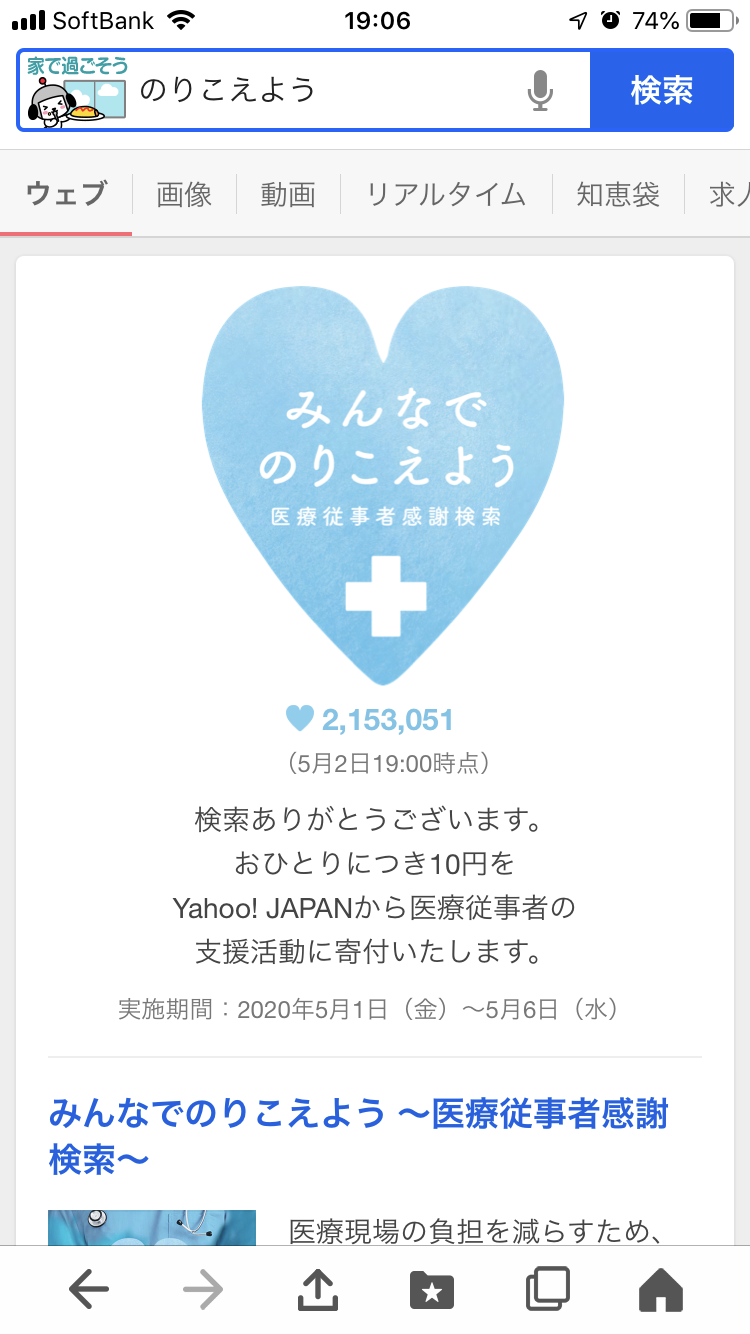The height and width of the screenshot is (1334, 750).
Task: Switch to the 知恵袋 tab
Action: pyautogui.click(x=618, y=194)
